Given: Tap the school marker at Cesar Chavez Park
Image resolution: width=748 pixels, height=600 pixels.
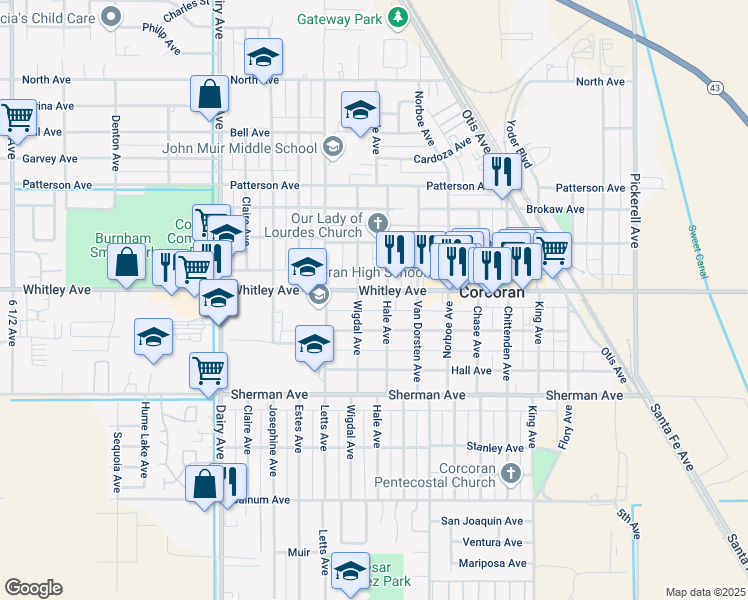Looking at the screenshot, I should pos(350,571).
